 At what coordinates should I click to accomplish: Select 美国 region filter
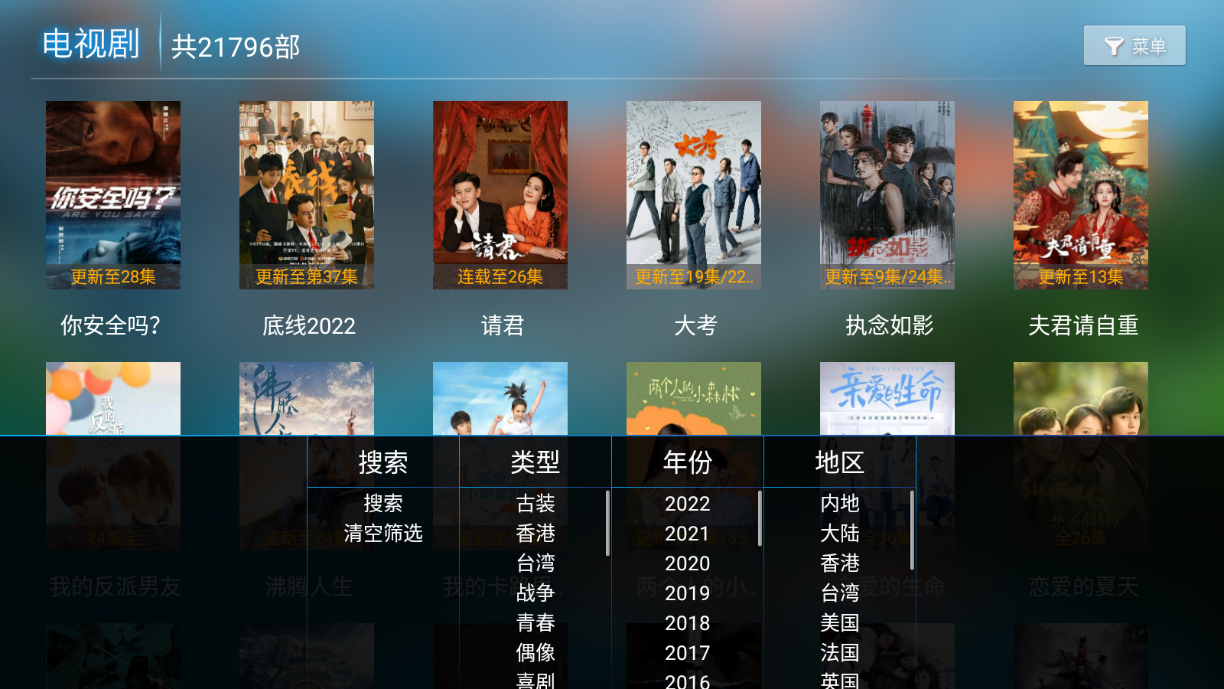coord(839,623)
